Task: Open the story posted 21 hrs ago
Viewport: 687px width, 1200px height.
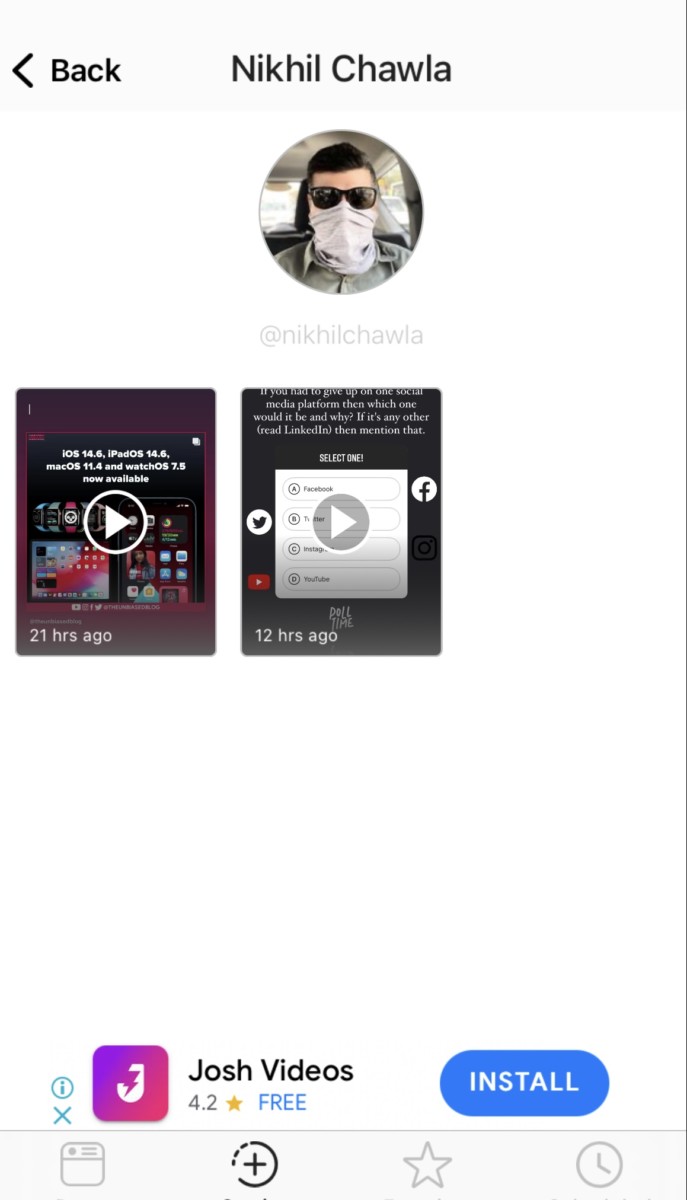Action: pyautogui.click(x=116, y=522)
